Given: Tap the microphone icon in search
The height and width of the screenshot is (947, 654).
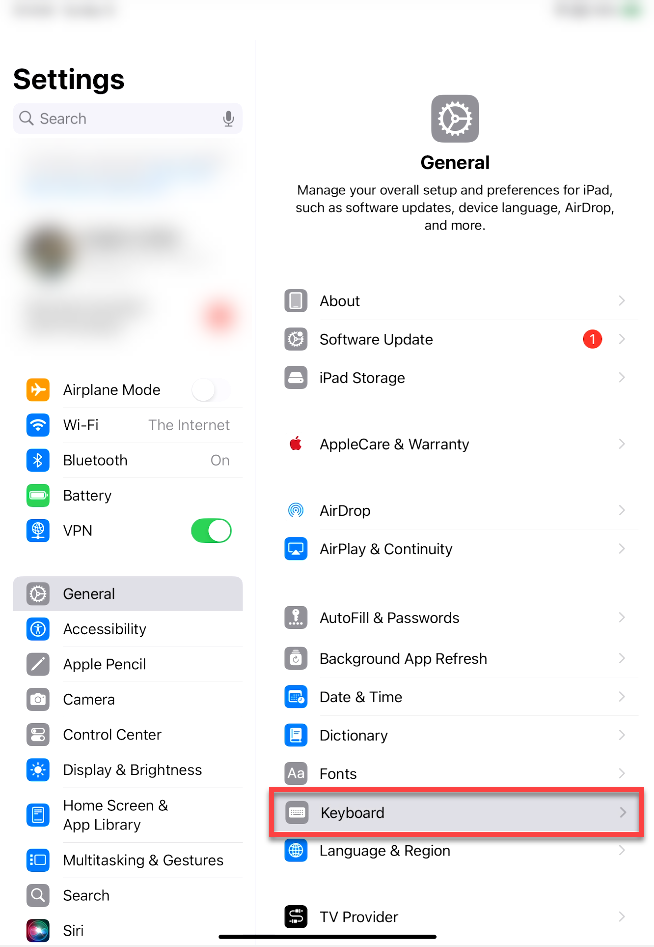Looking at the screenshot, I should pyautogui.click(x=229, y=119).
